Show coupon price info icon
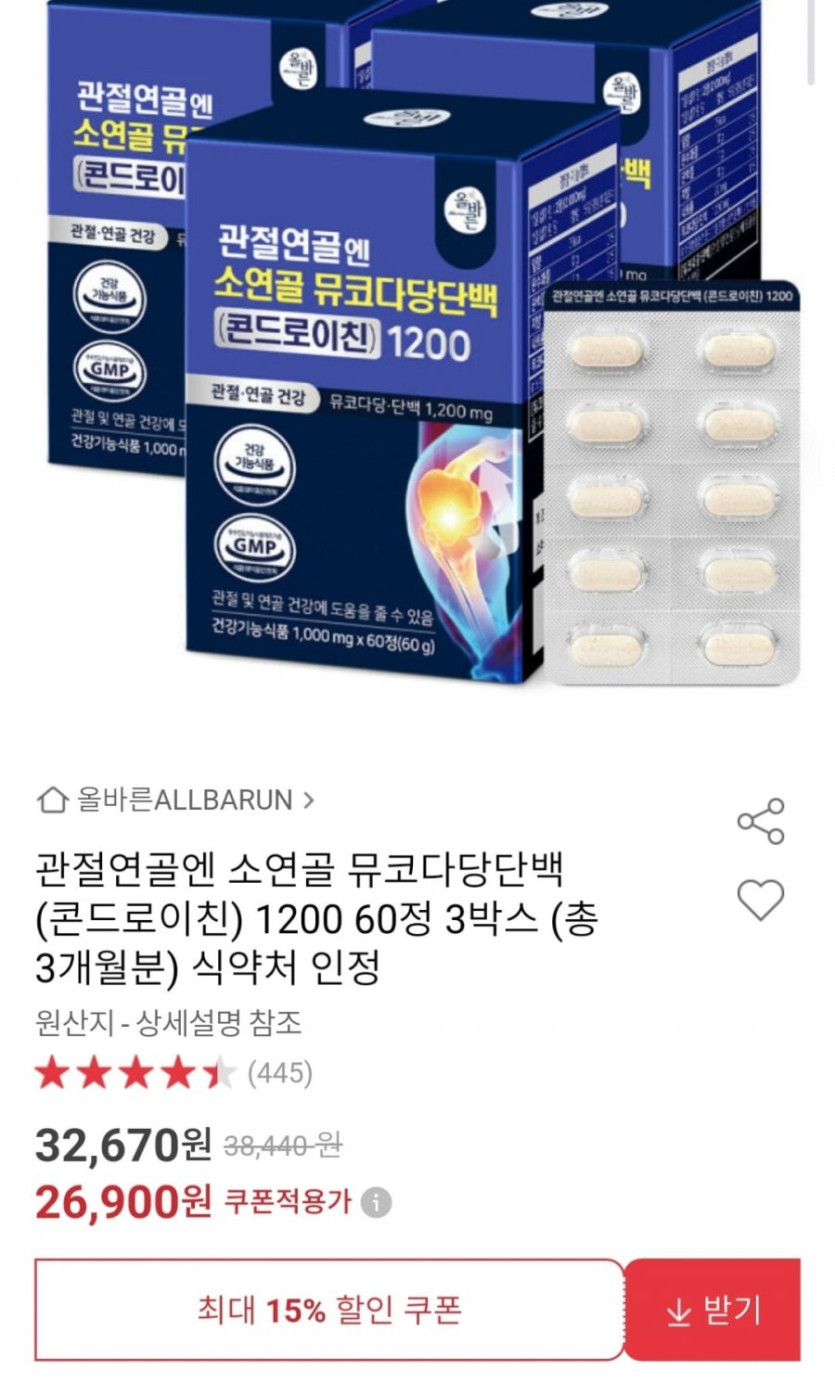Image resolution: width=835 pixels, height=1382 pixels. click(376, 1202)
